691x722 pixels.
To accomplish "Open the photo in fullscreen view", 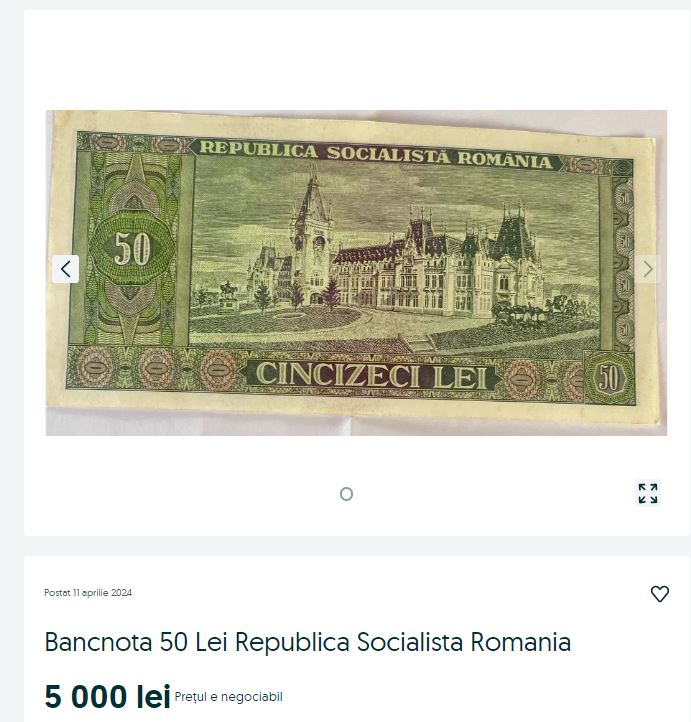I will [648, 493].
